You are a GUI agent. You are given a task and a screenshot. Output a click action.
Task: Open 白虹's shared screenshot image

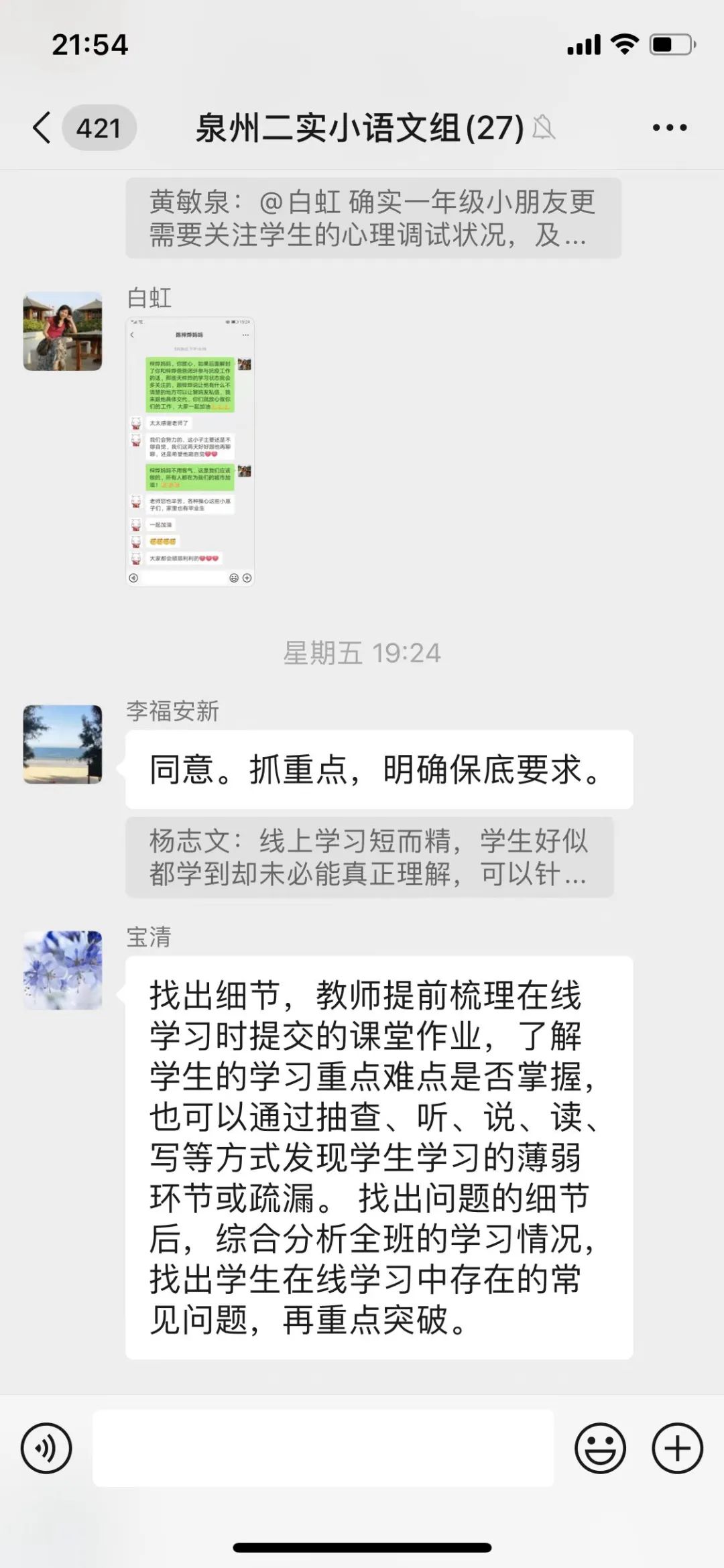(x=190, y=452)
